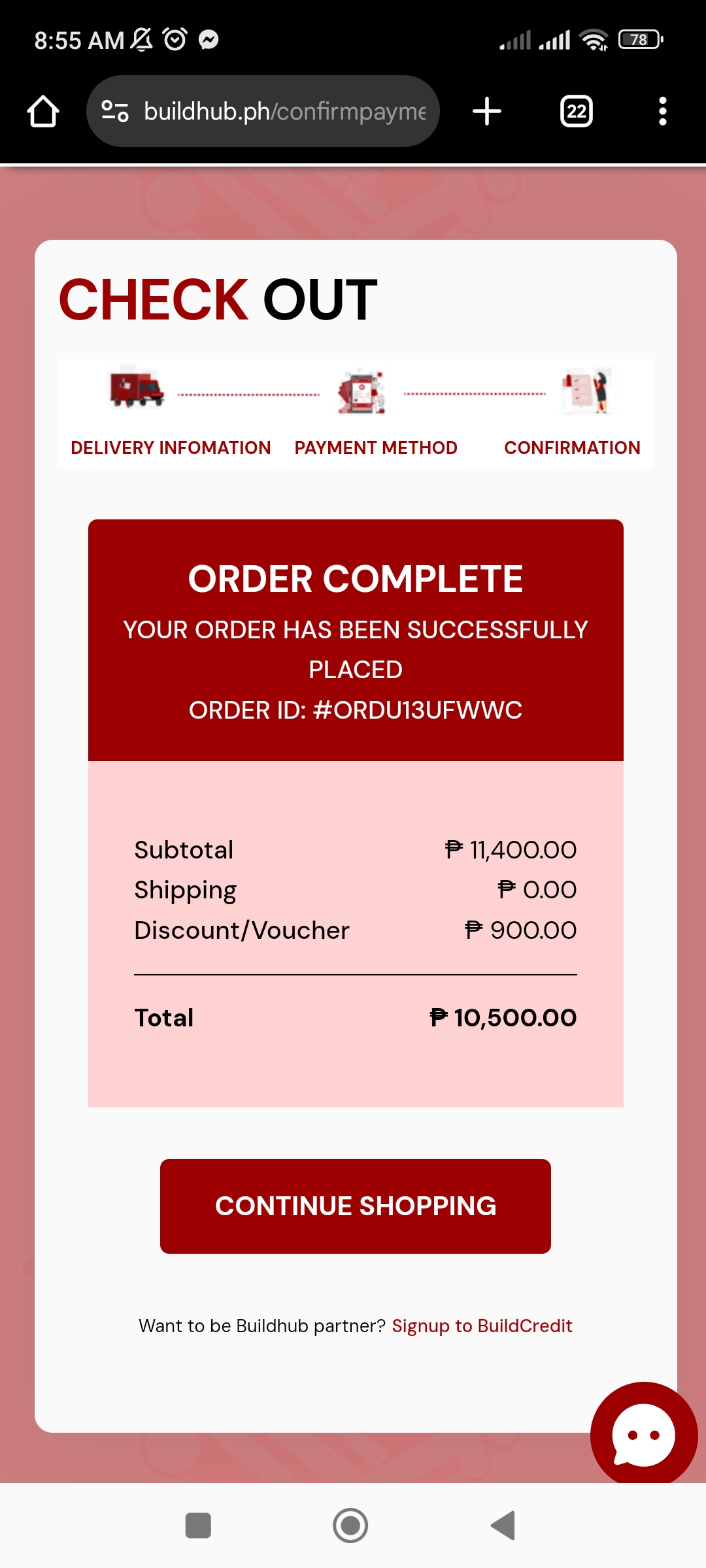This screenshot has height=1568, width=706.
Task: Open the browser home page
Action: tap(43, 112)
